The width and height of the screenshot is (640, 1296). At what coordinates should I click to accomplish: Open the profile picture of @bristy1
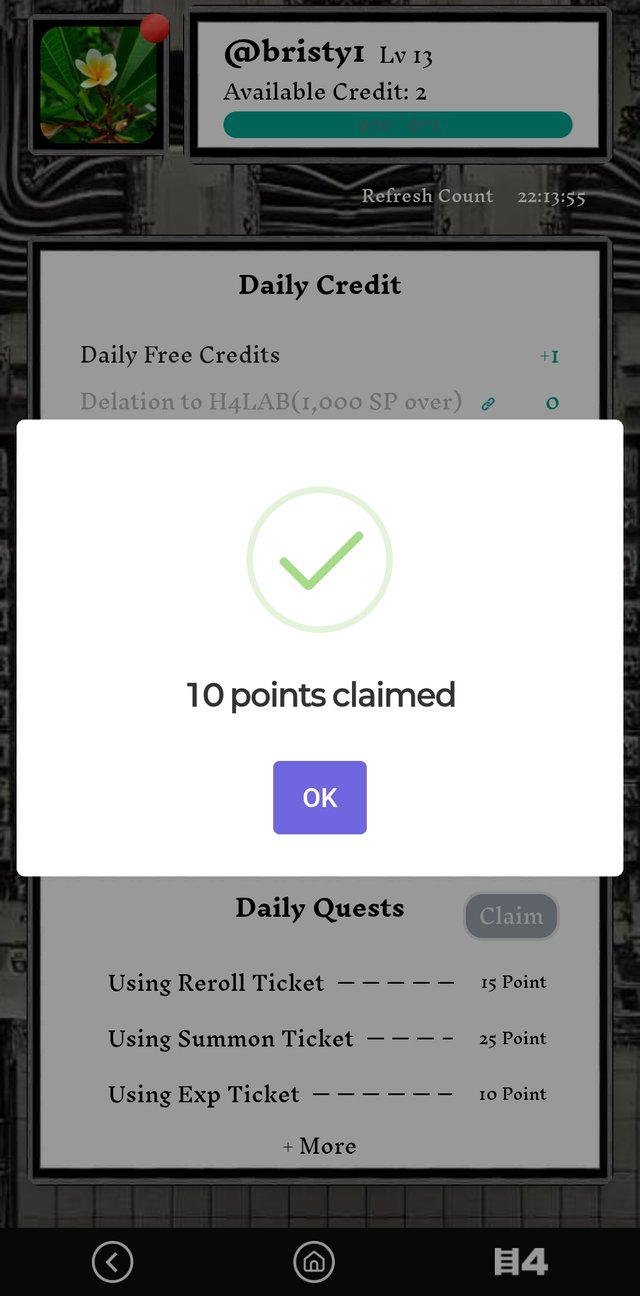tap(98, 85)
